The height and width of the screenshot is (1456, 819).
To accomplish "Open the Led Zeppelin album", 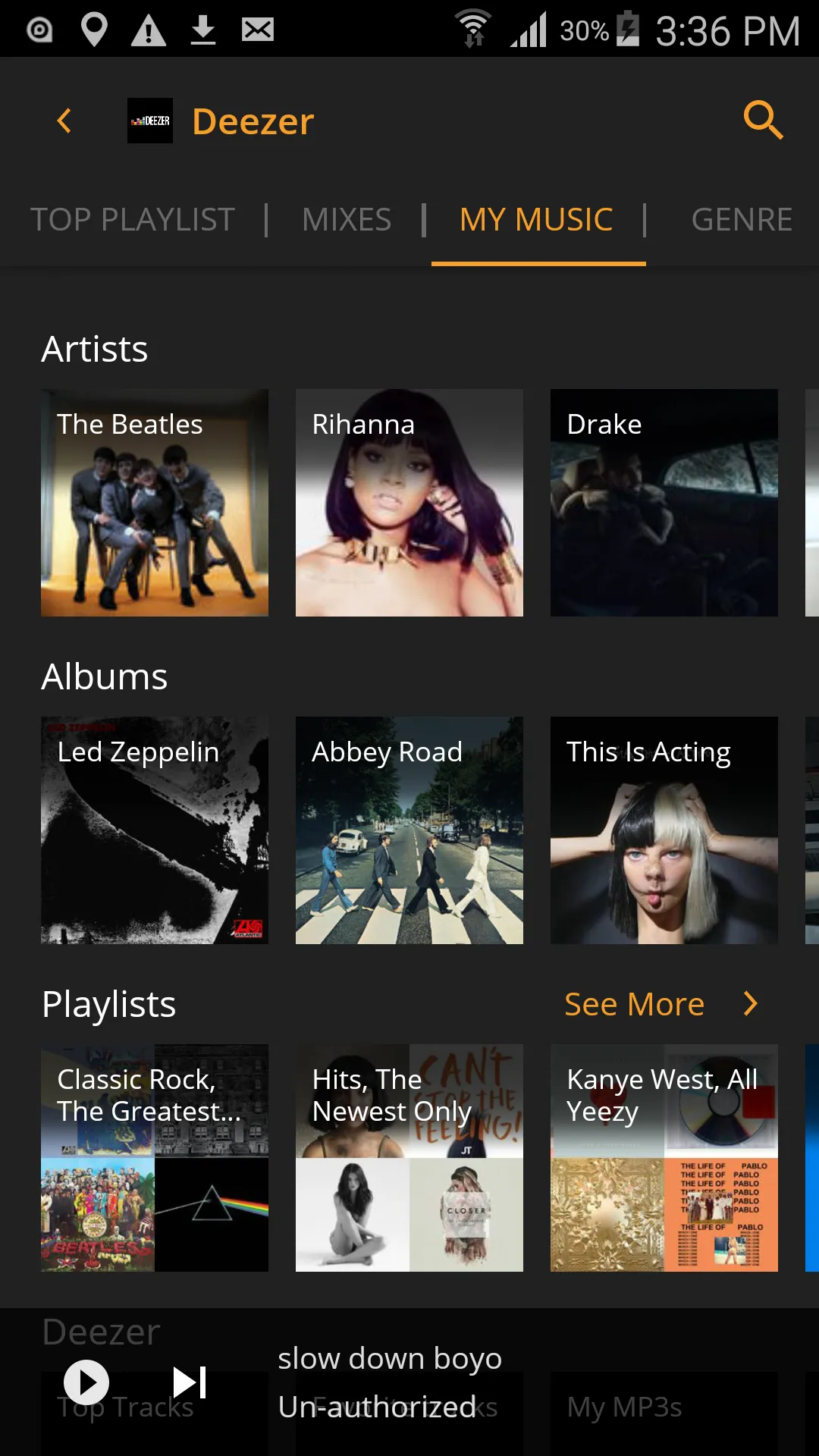I will pyautogui.click(x=155, y=830).
